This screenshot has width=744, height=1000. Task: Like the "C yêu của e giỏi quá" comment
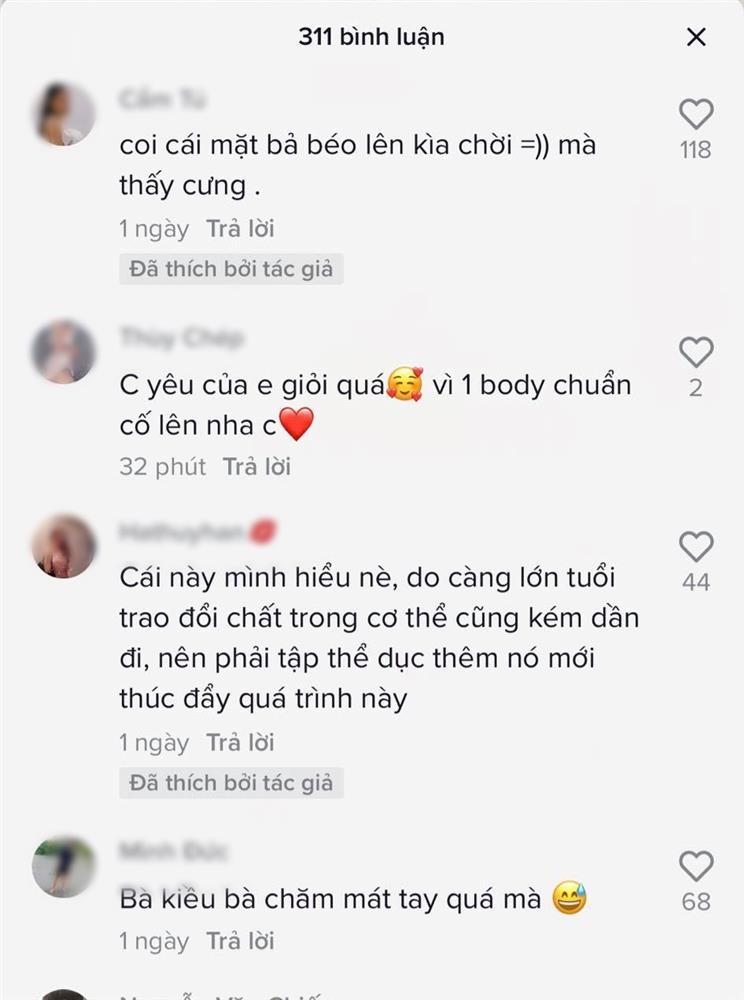click(696, 352)
